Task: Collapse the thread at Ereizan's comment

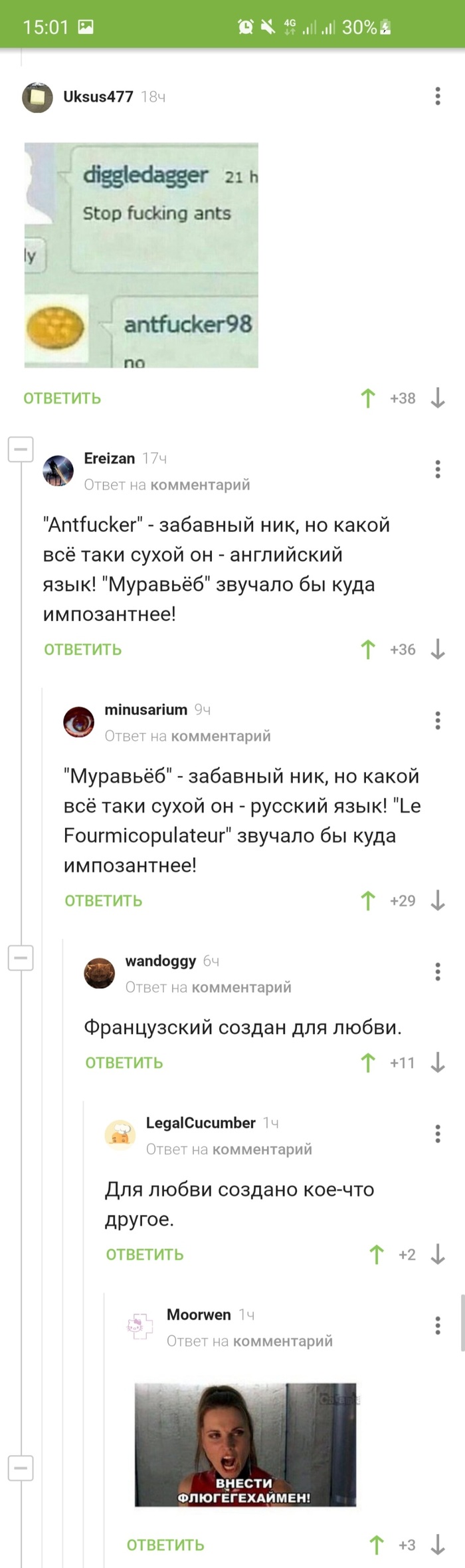Action: tap(21, 450)
